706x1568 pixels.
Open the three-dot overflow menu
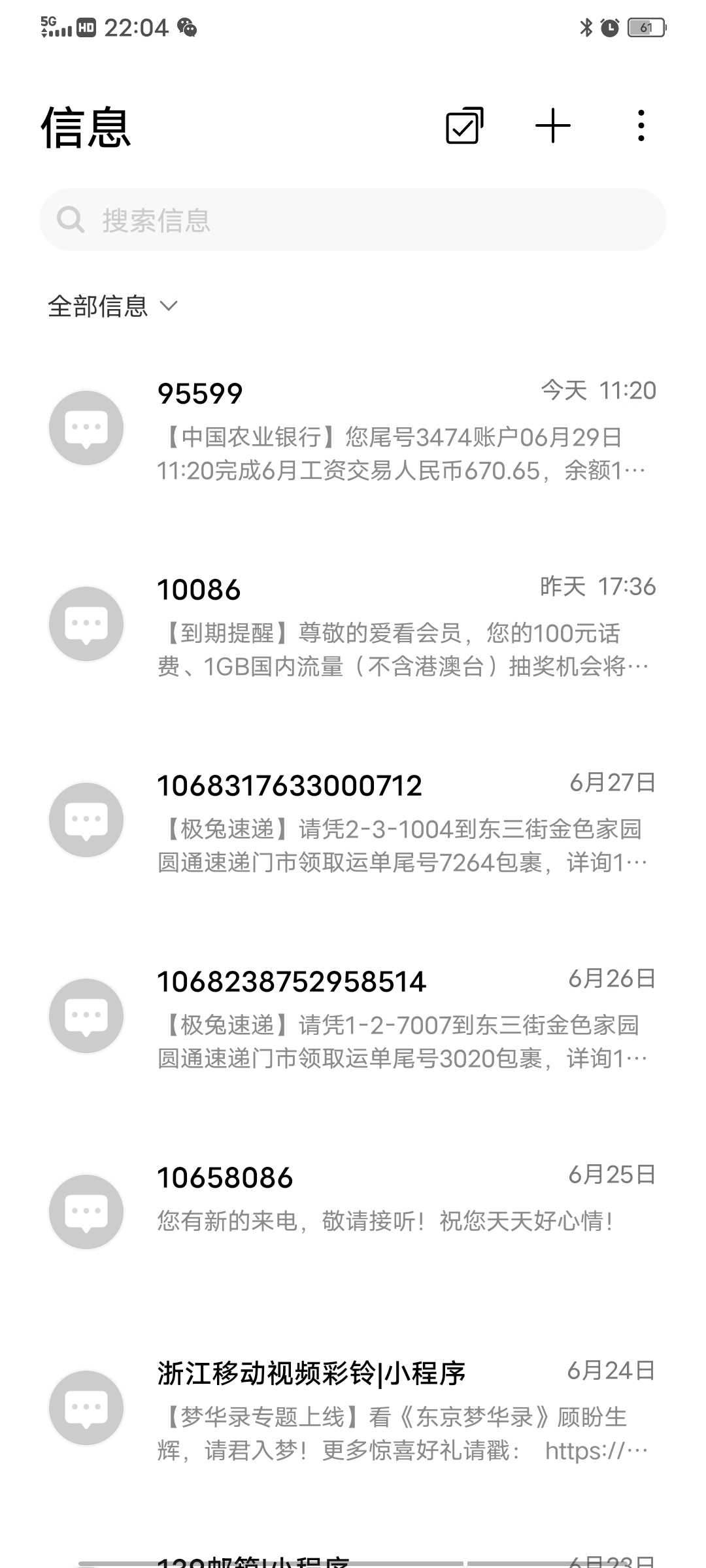pyautogui.click(x=641, y=125)
